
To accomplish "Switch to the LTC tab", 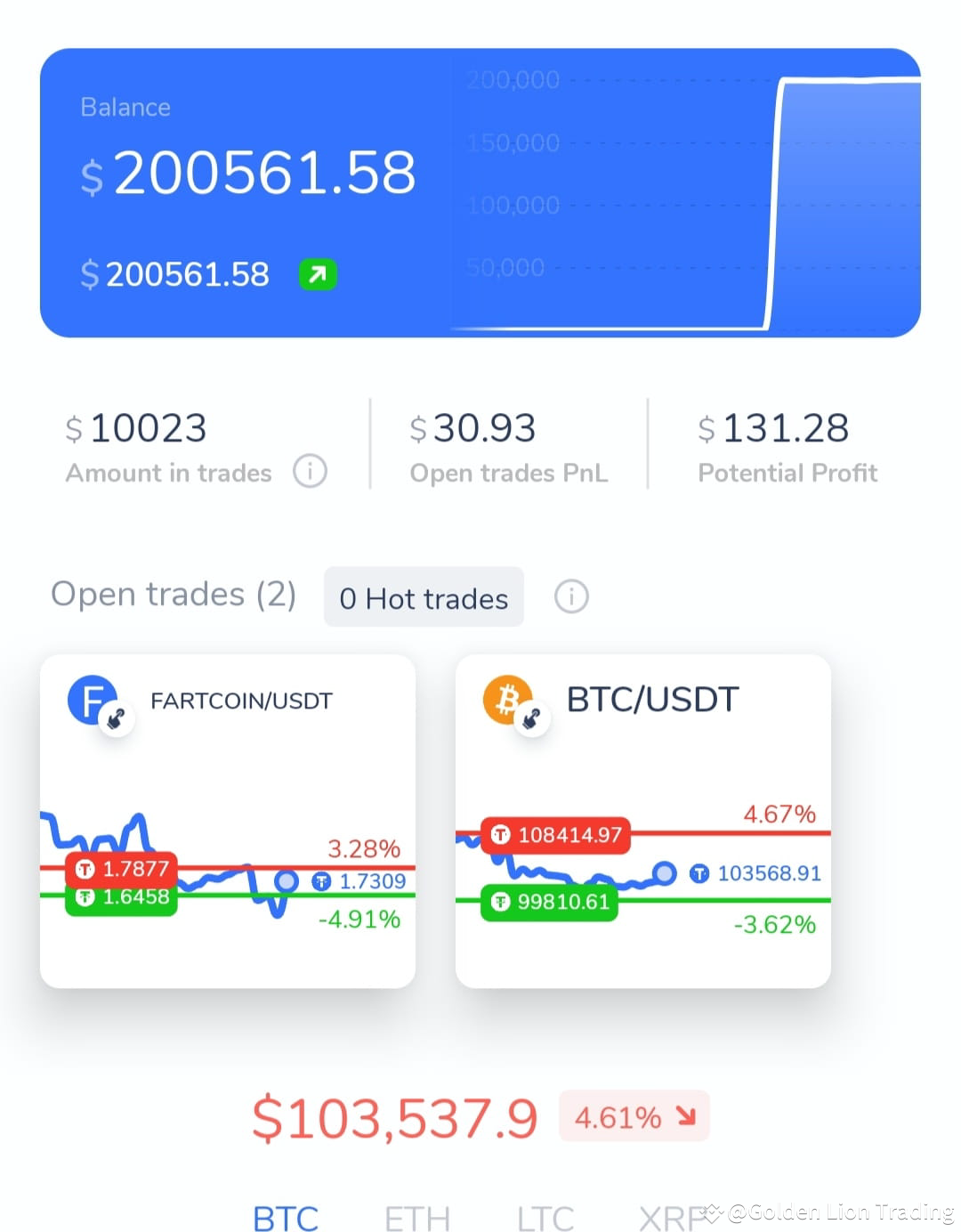I will point(545,1216).
